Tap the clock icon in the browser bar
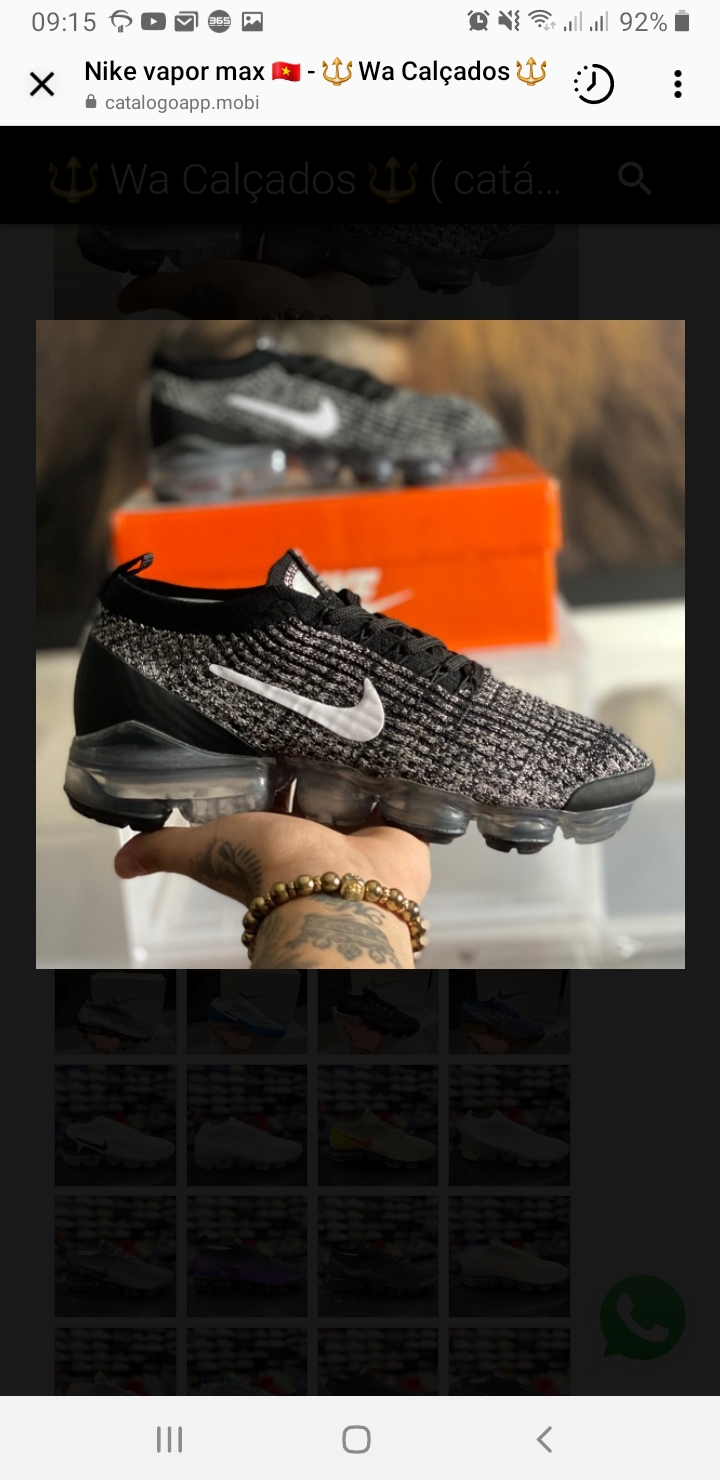This screenshot has width=720, height=1480. point(593,85)
